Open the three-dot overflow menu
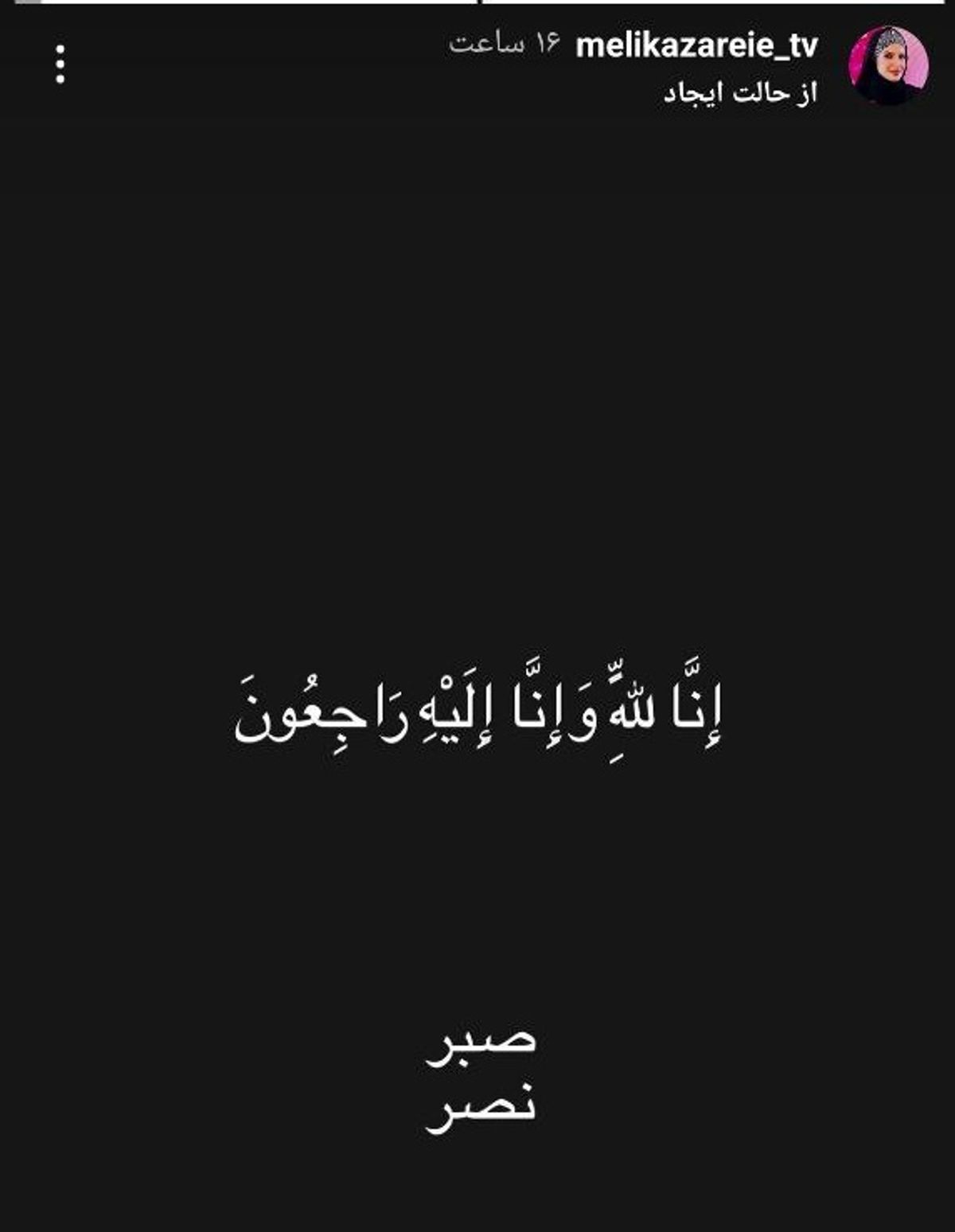This screenshot has height=1232, width=955. pos(60,64)
